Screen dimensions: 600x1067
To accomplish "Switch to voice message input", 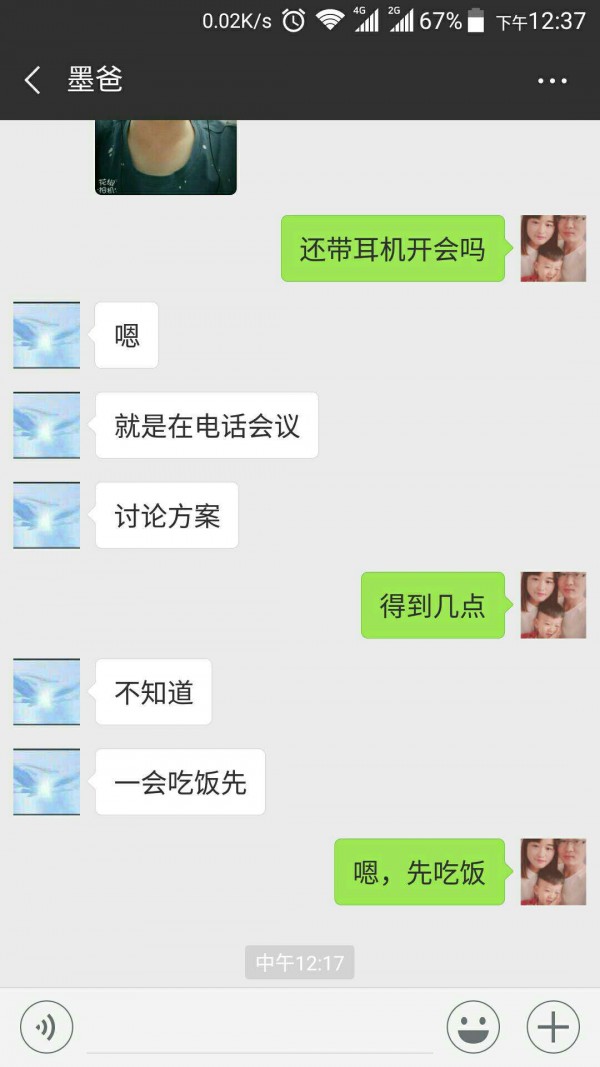I will pyautogui.click(x=46, y=1027).
